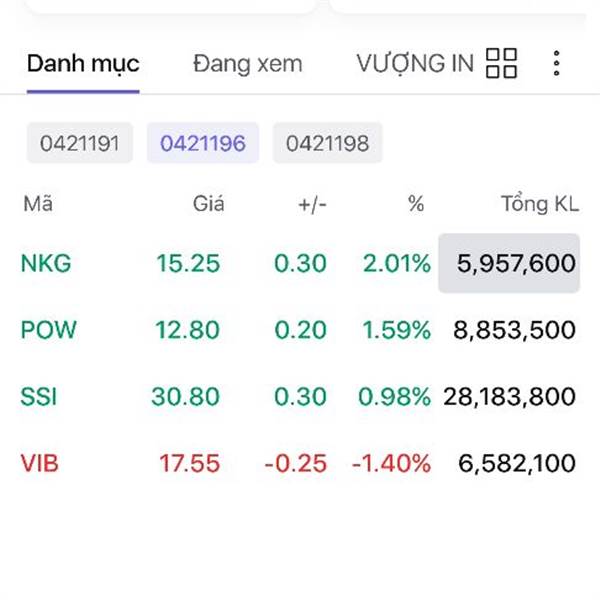The width and height of the screenshot is (600, 600).
Task: Open the NKG stock row
Action: coord(300,263)
